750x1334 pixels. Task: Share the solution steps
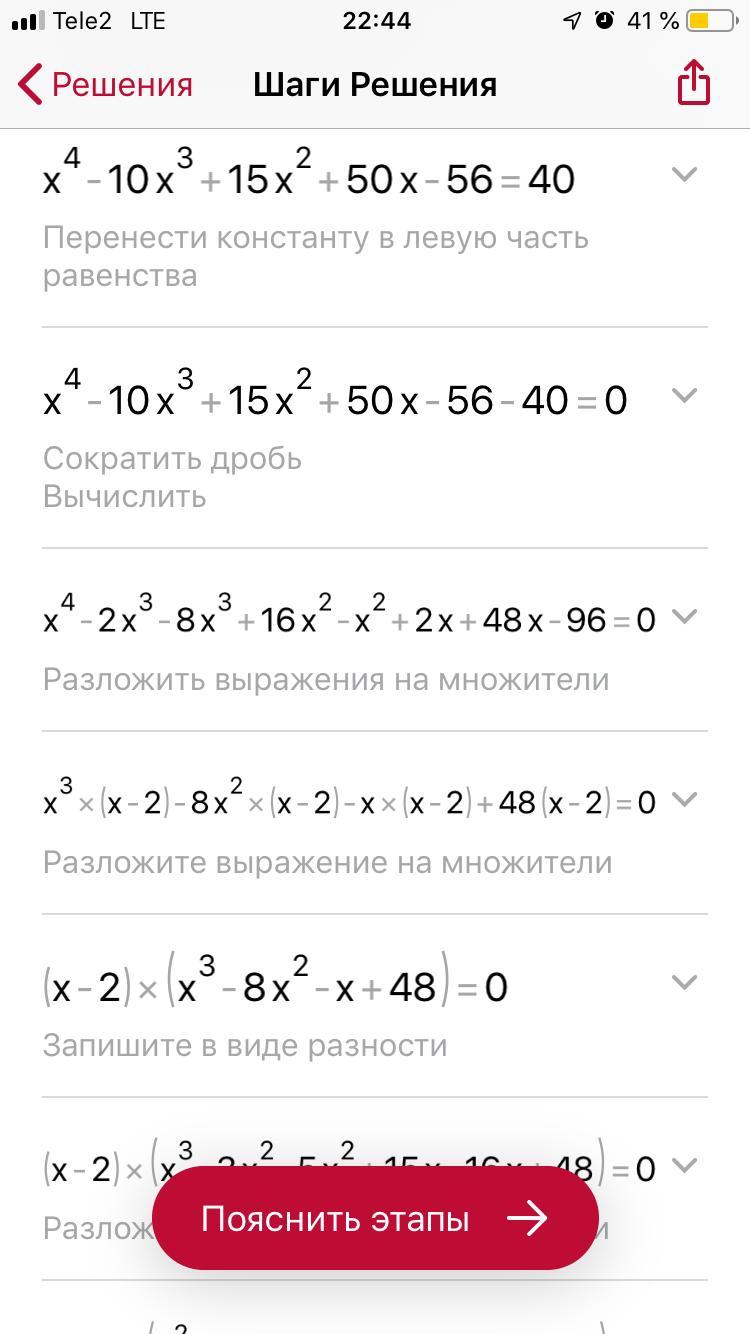pos(693,82)
